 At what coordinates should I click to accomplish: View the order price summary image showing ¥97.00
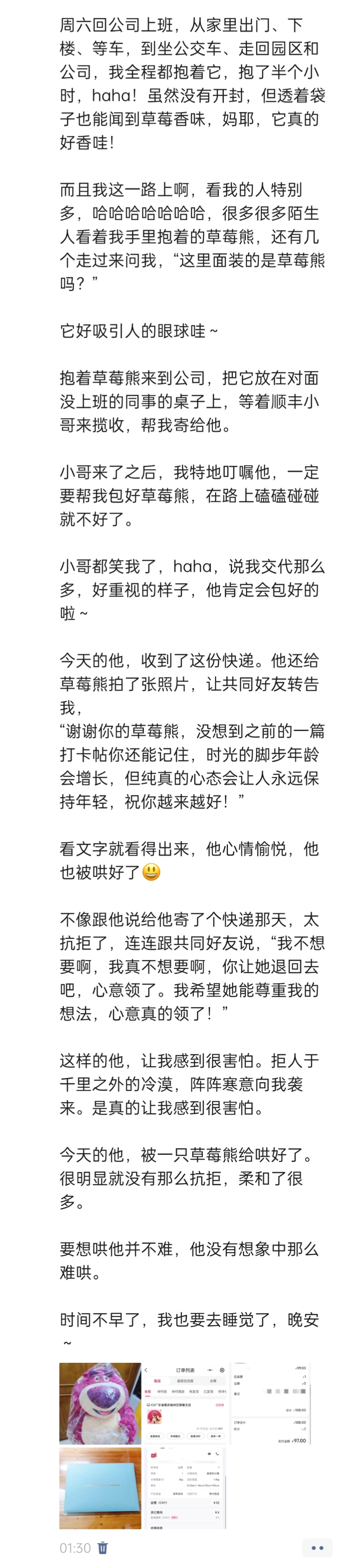[270, 1403]
